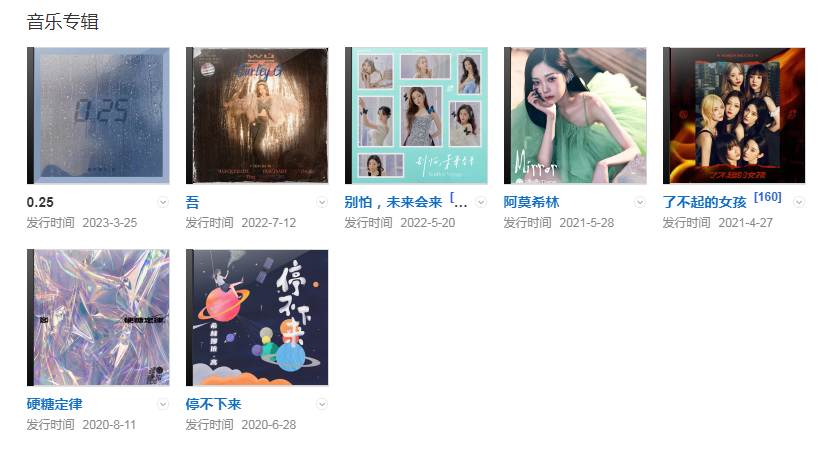Image resolution: width=824 pixels, height=461 pixels.
Task: Open the 吾 album cover
Action: (257, 116)
